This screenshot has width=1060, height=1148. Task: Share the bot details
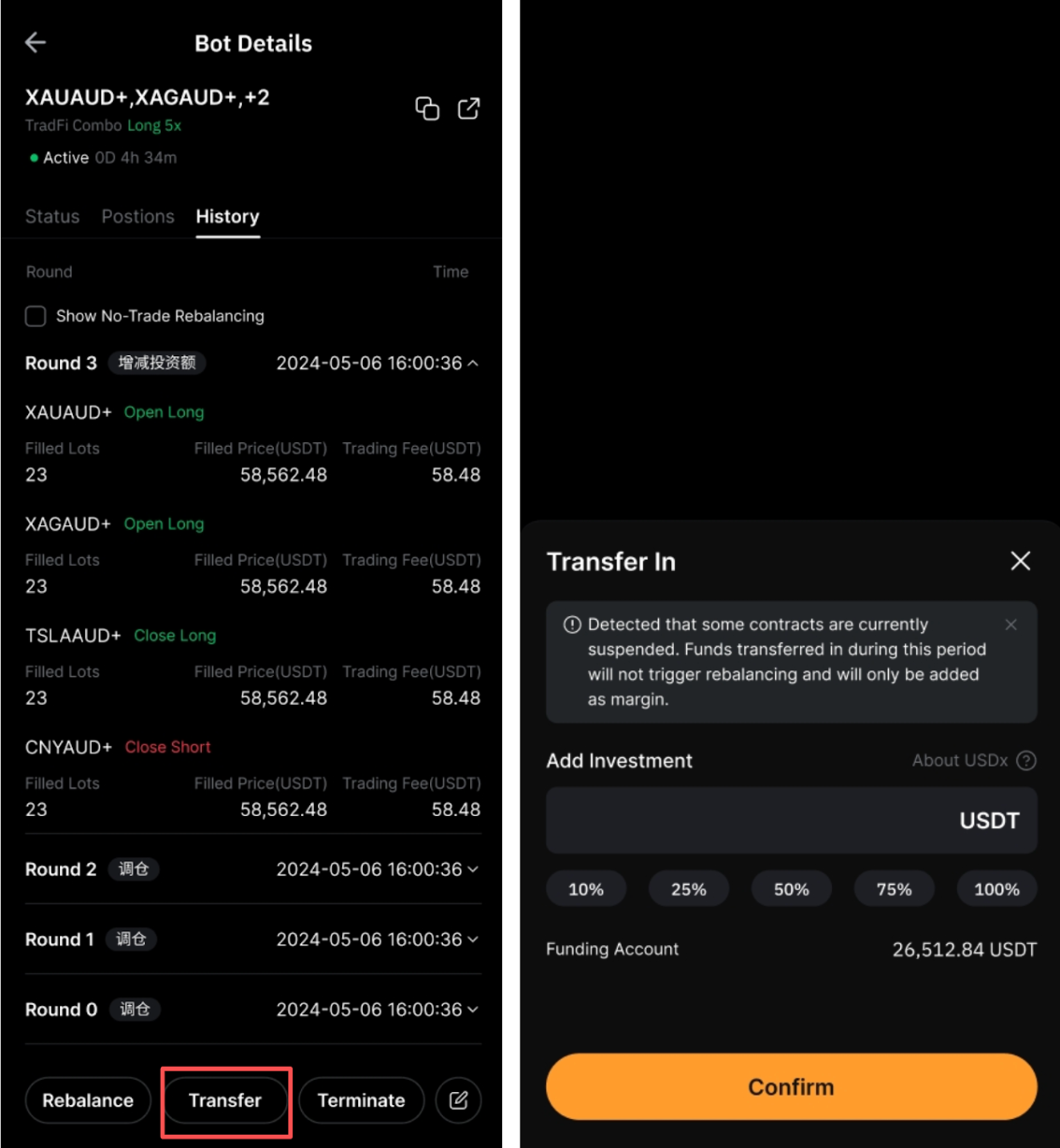click(x=468, y=108)
